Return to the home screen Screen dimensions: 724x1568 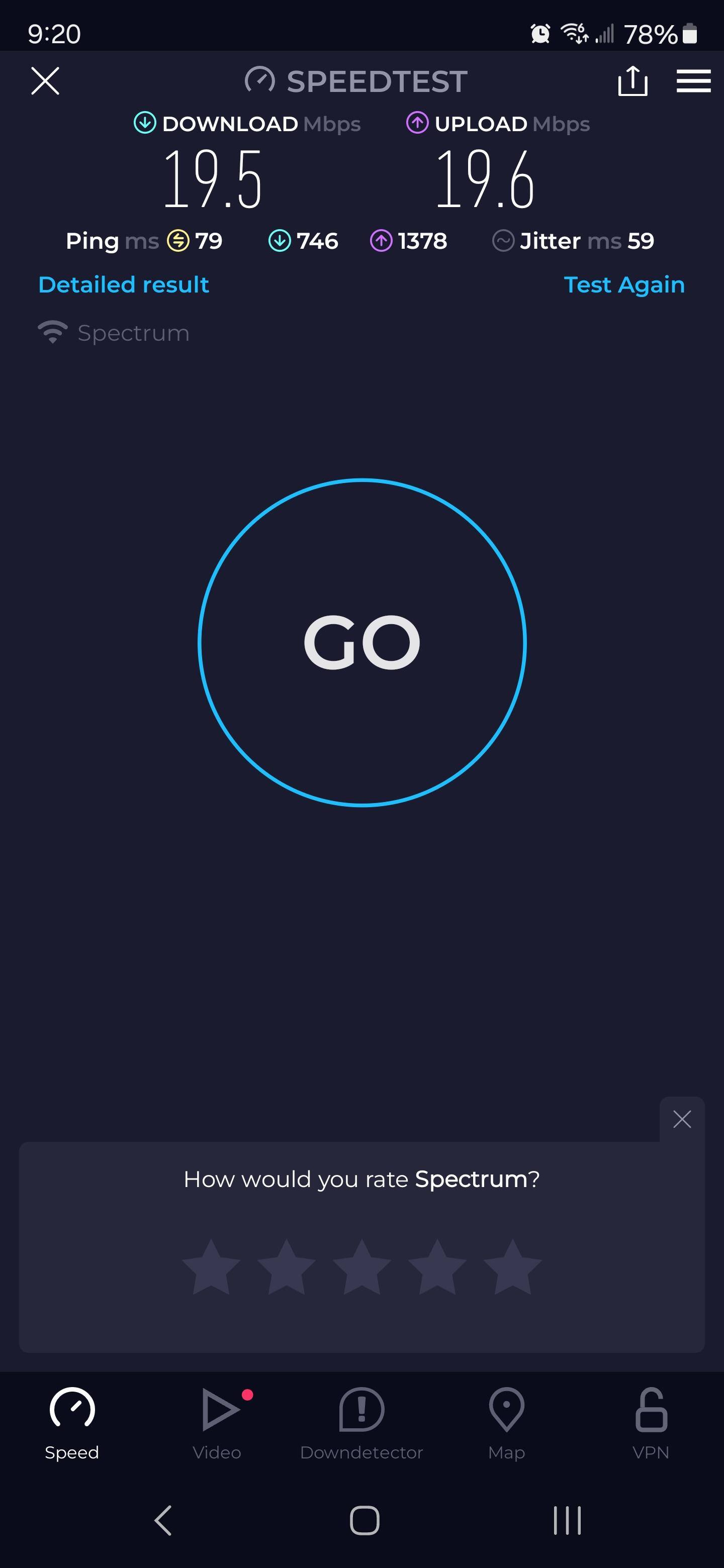pos(364,1521)
